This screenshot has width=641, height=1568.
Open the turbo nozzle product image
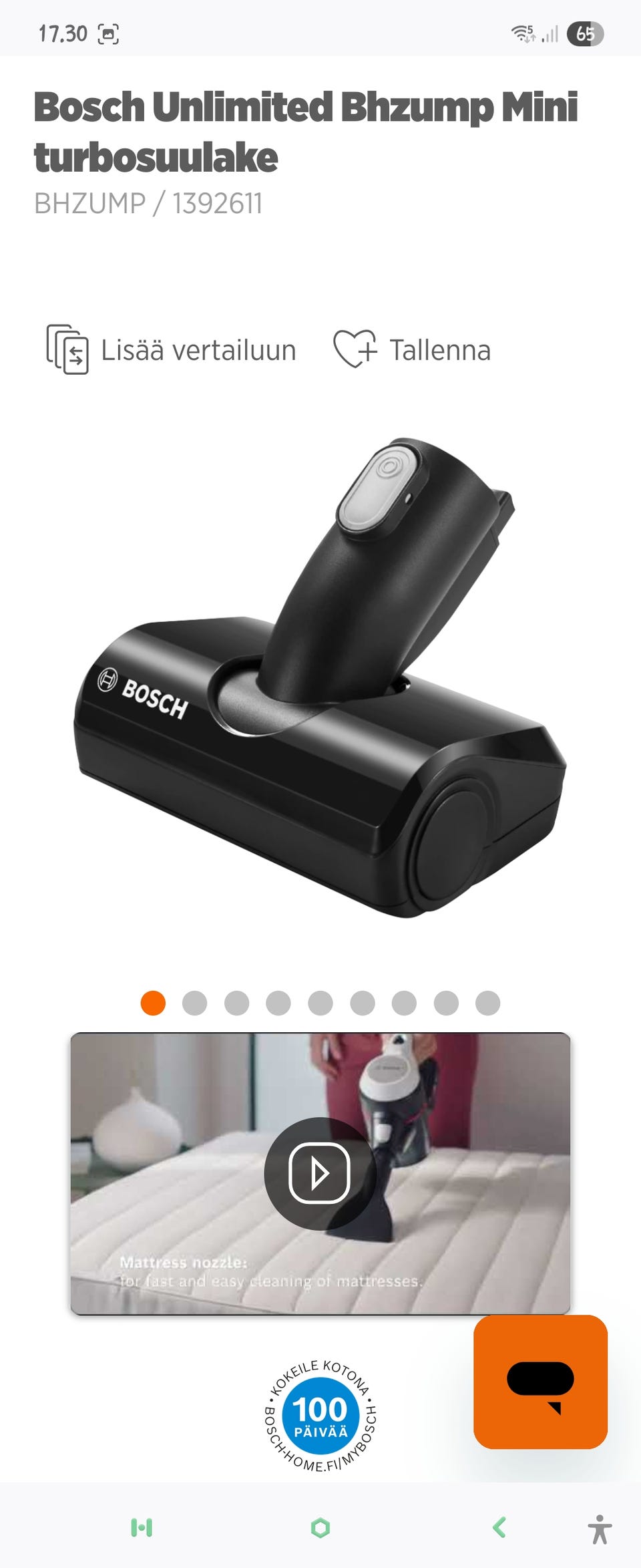pyautogui.click(x=320, y=678)
